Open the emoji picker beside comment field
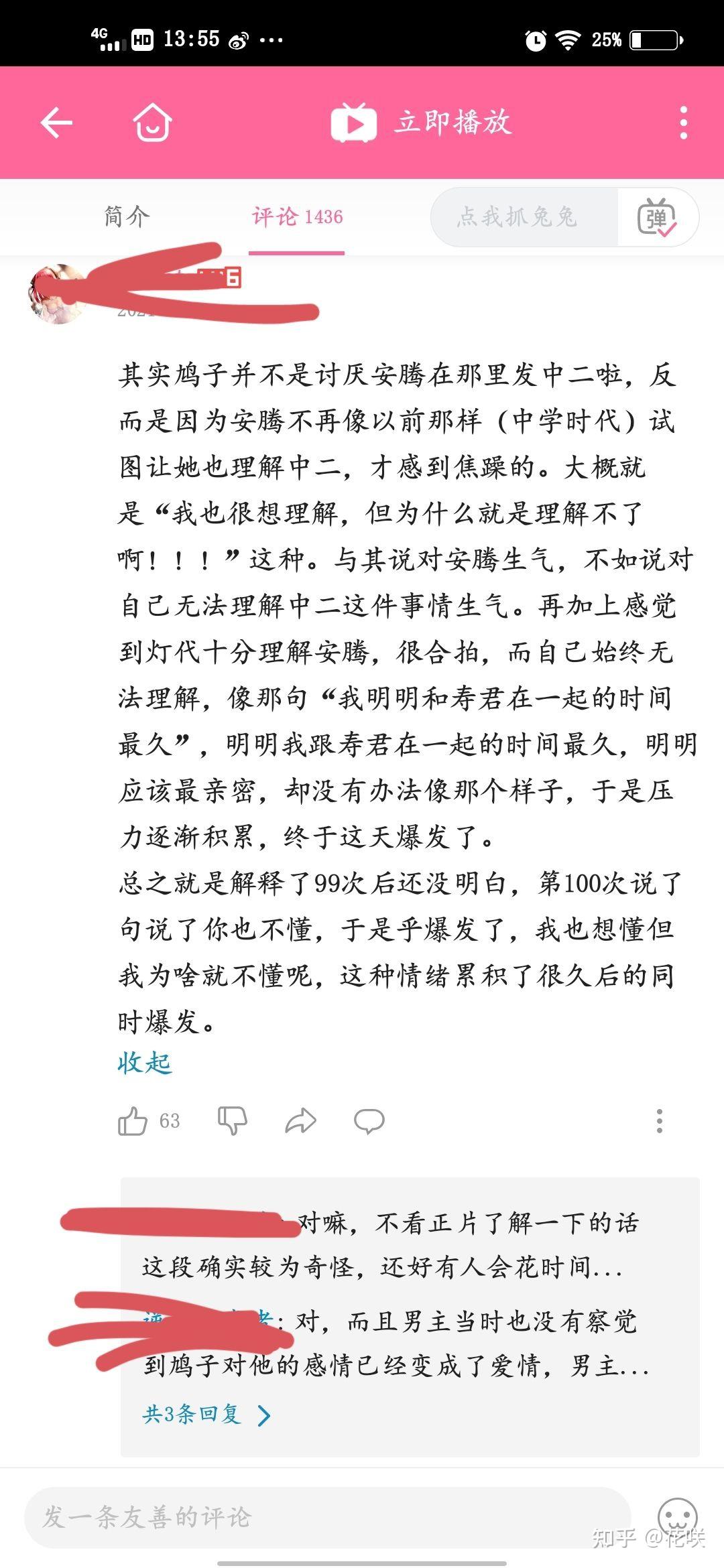724x1568 pixels. [677, 1517]
